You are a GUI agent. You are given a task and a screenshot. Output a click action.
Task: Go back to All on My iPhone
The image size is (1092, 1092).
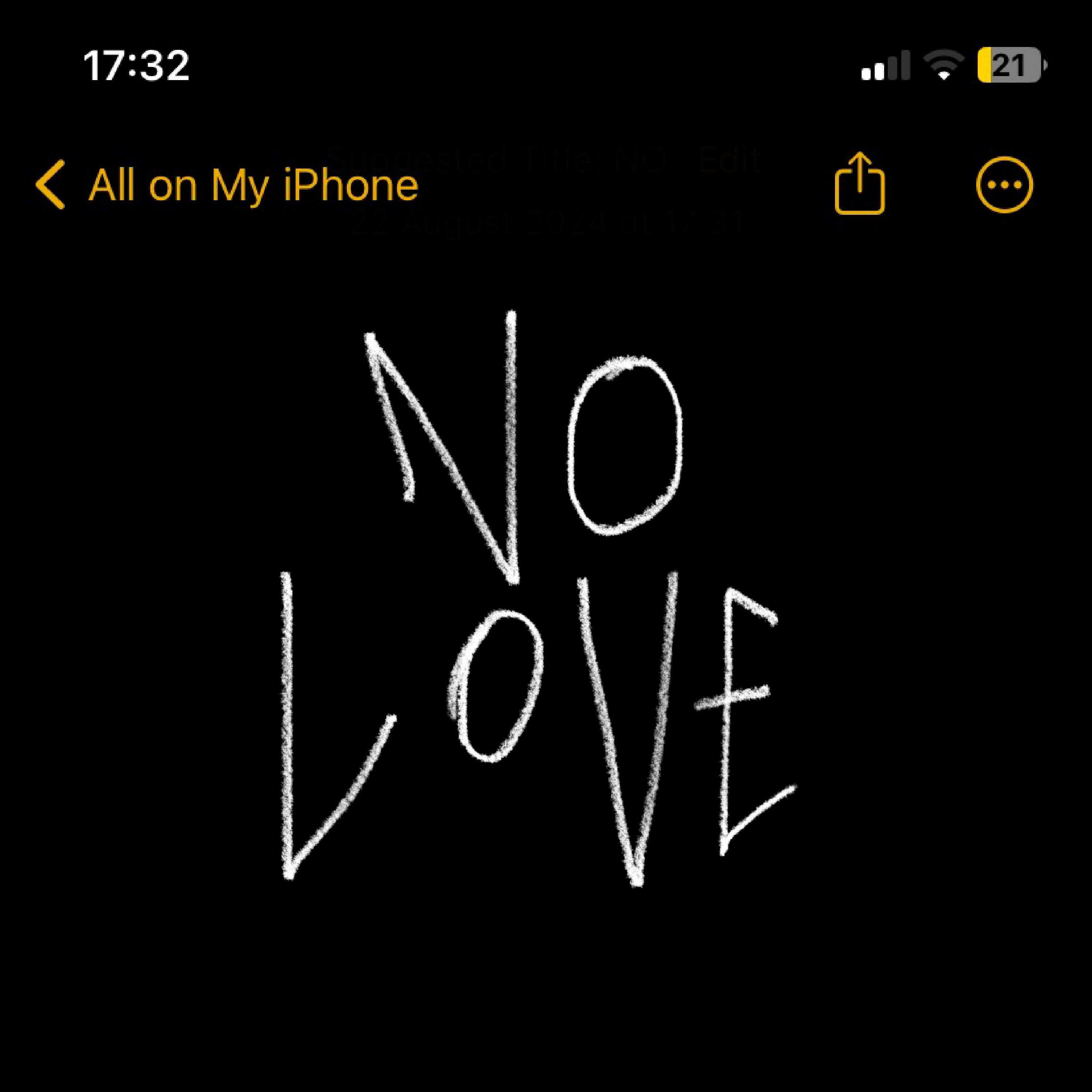click(226, 185)
